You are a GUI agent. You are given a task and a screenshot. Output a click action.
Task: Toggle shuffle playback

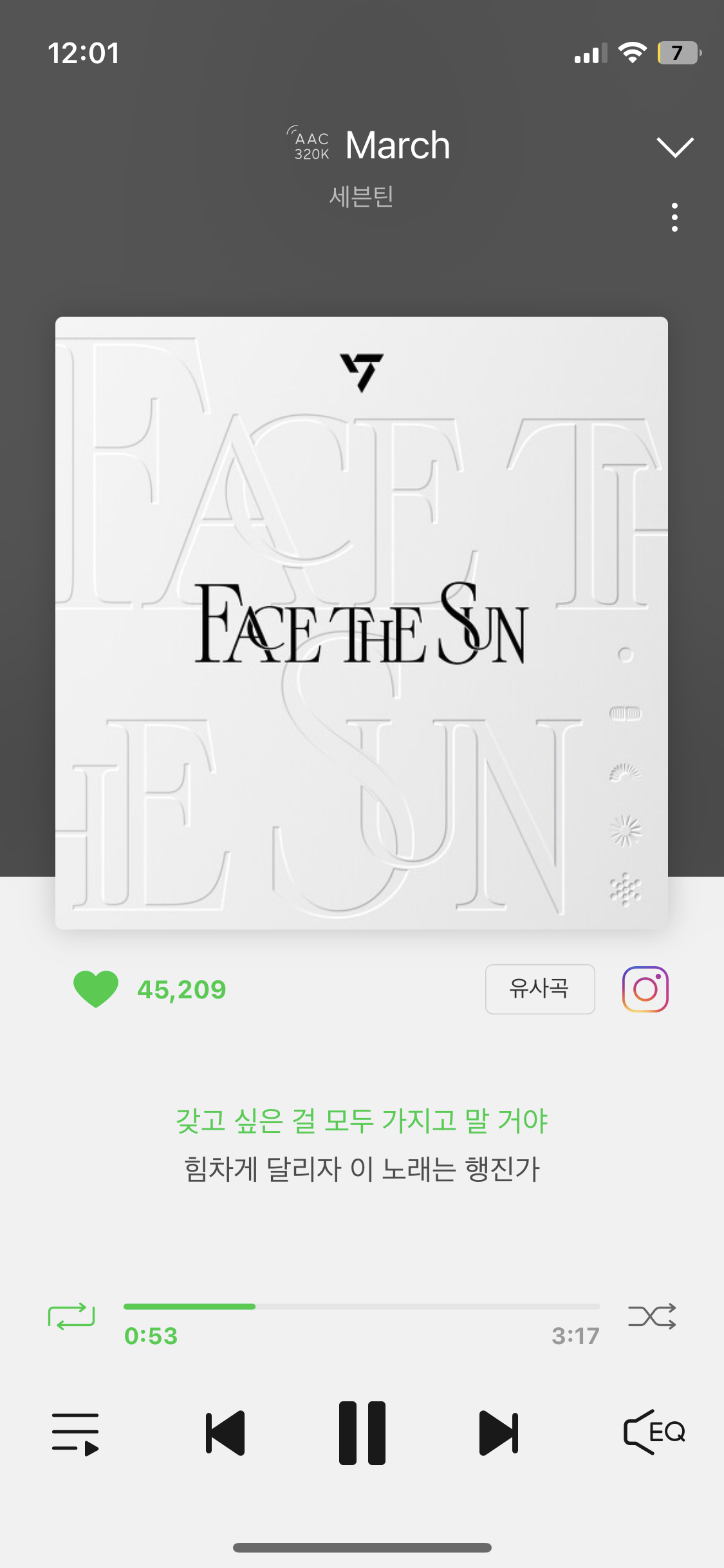(x=652, y=1316)
